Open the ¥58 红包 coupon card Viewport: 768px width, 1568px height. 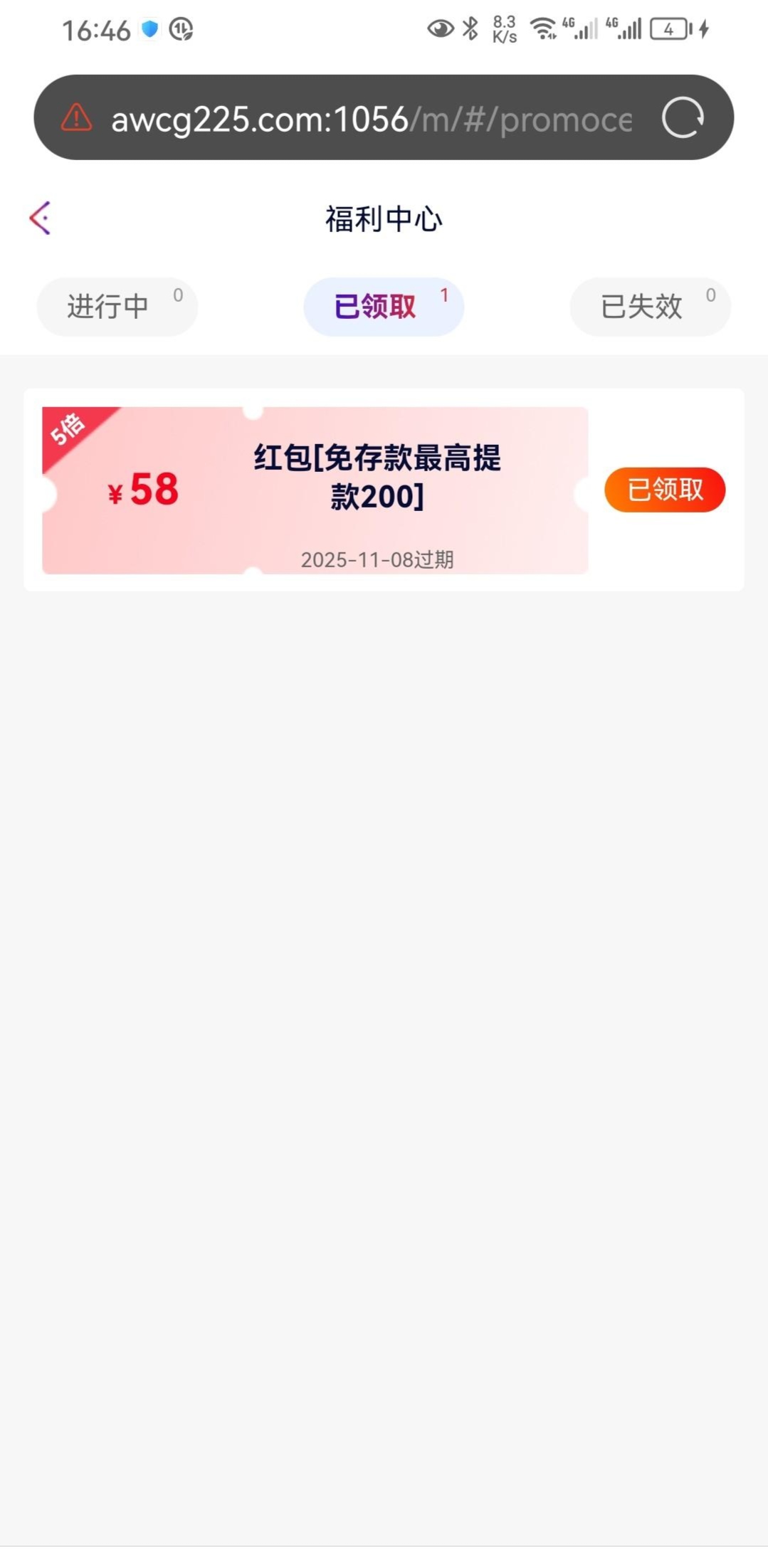pos(315,490)
